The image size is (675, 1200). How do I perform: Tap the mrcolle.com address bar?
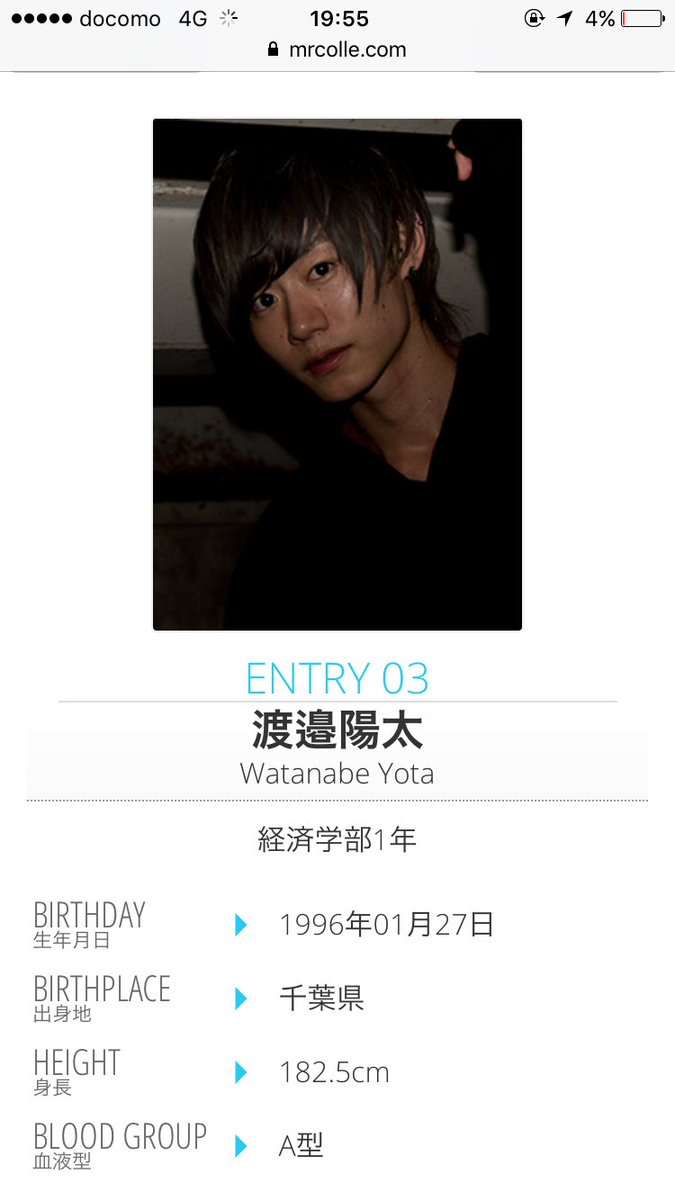tap(337, 49)
